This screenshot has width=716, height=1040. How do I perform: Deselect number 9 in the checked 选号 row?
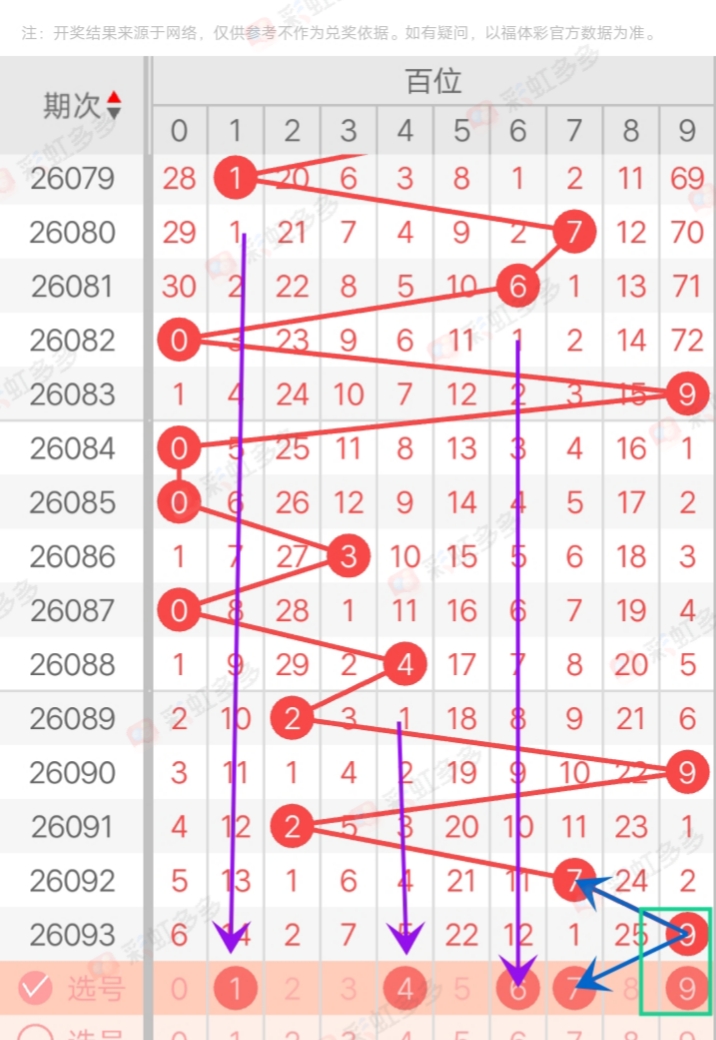coord(687,989)
